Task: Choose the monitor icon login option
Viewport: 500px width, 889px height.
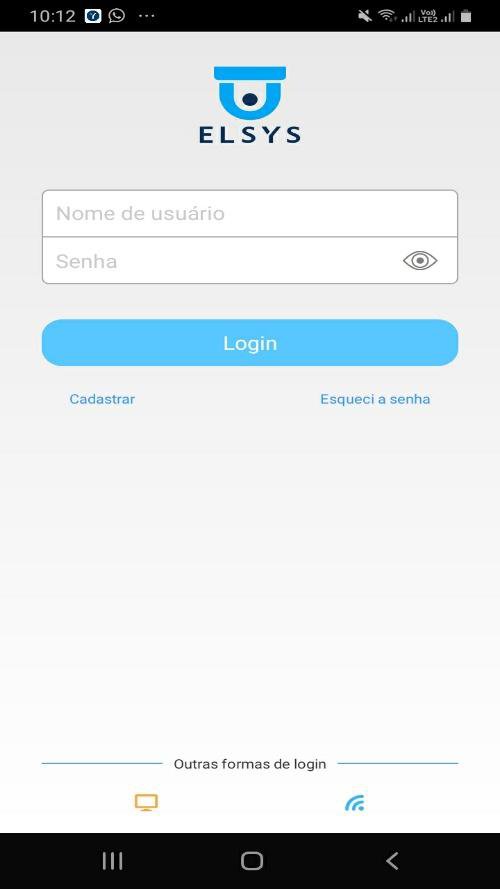Action: 146,803
